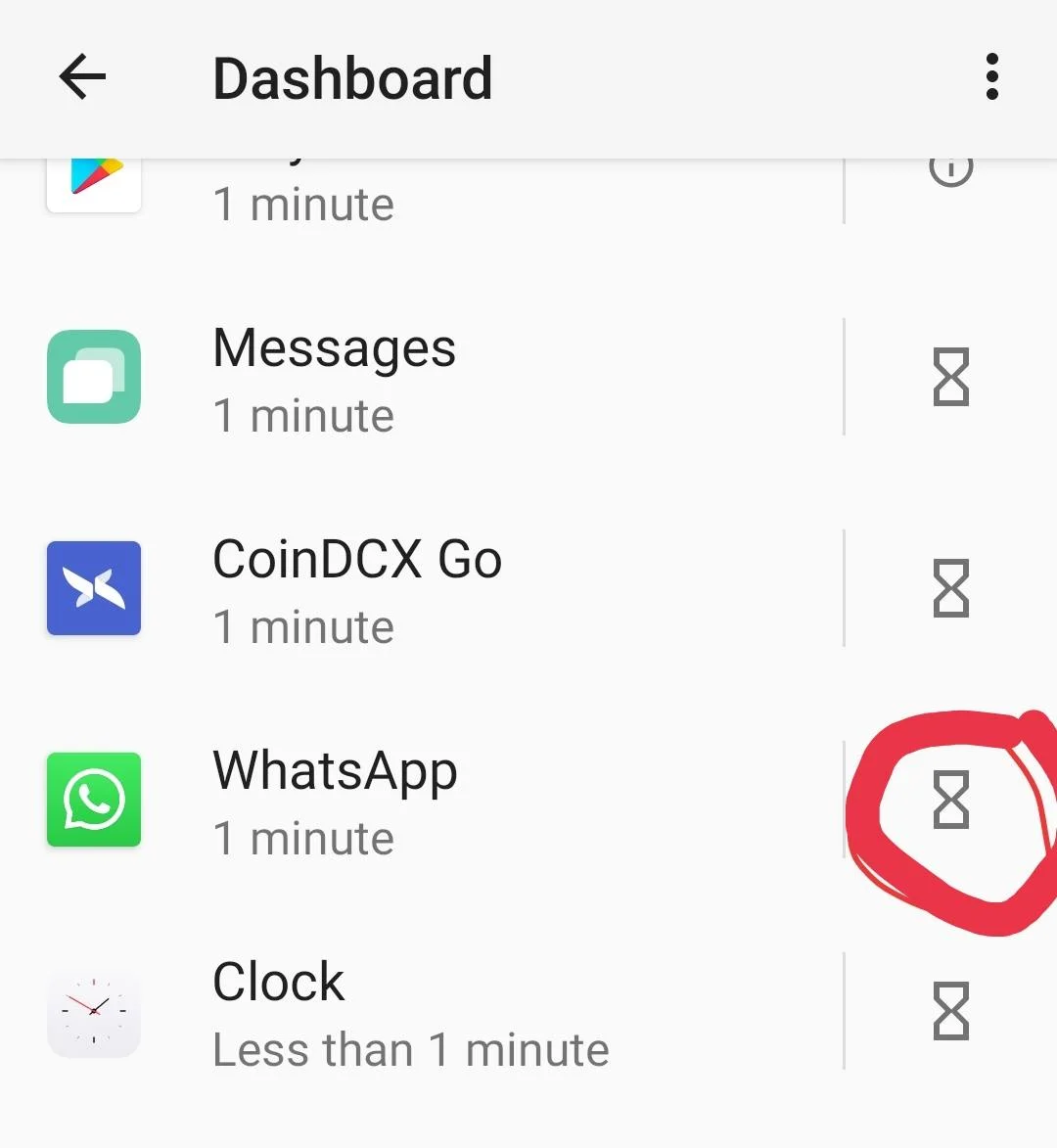Click the Google Play Store icon
Screen dimensions: 1057x1148
(93, 178)
